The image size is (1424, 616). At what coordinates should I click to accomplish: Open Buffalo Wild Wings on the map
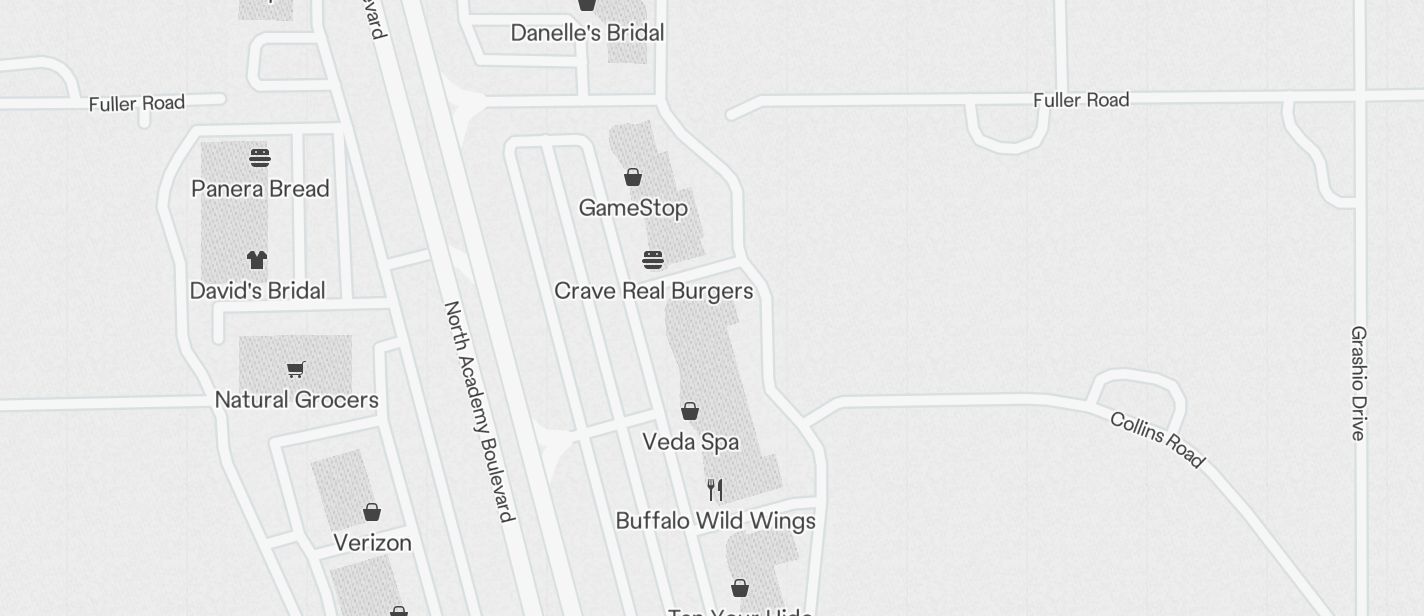(715, 490)
